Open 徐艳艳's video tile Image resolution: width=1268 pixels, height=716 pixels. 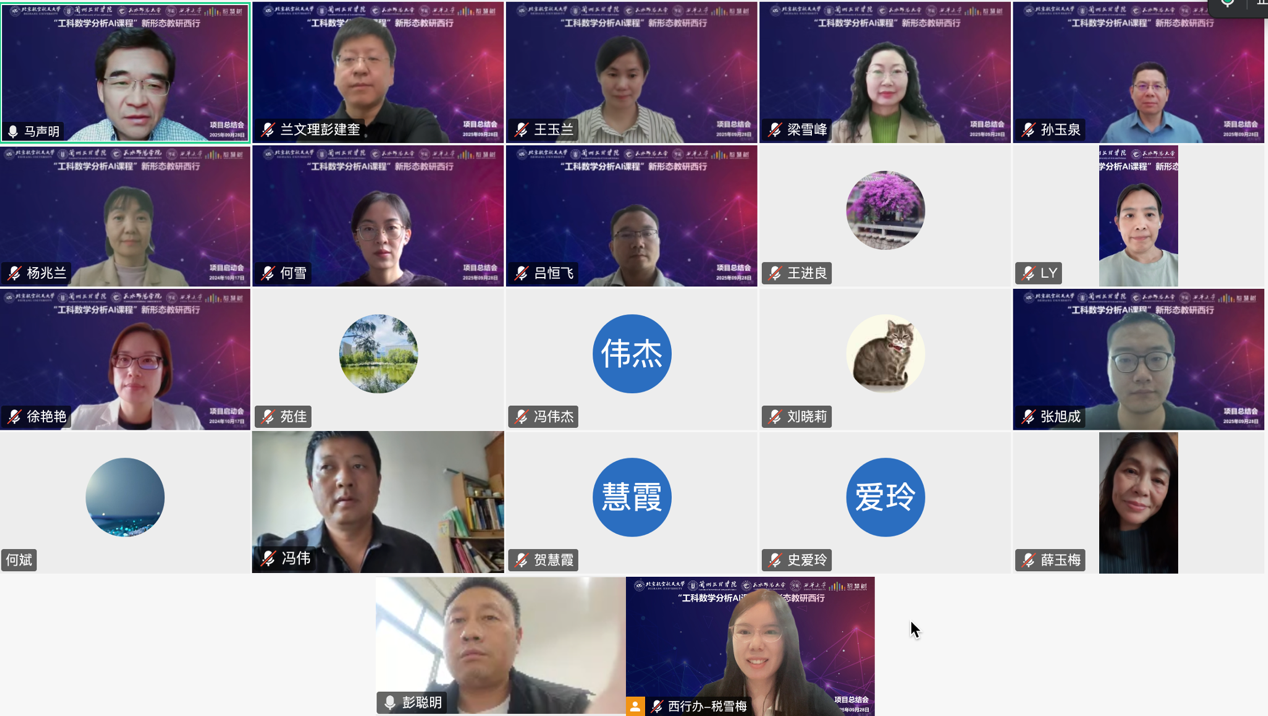point(125,359)
